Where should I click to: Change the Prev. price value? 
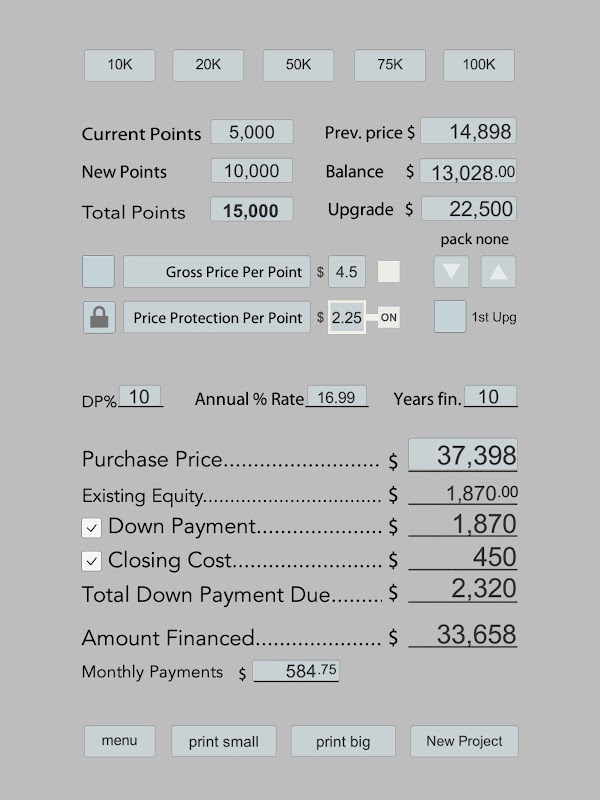pos(468,131)
